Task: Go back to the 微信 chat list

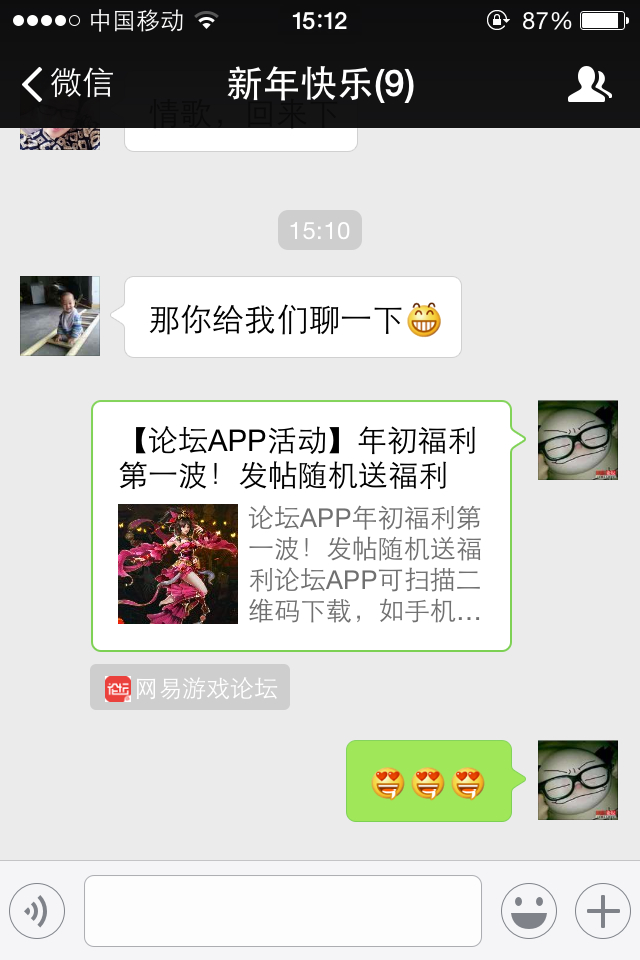Action: (66, 84)
